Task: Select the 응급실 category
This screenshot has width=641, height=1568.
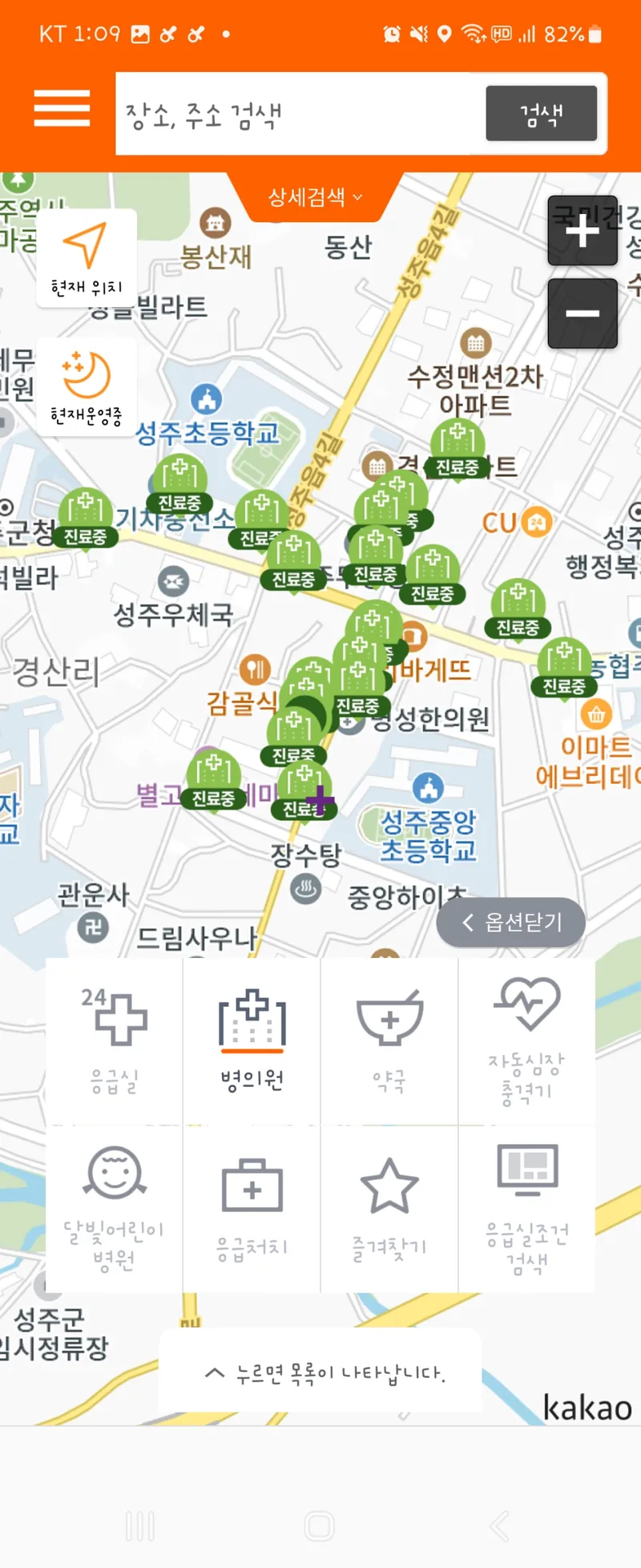Action: click(x=114, y=1041)
